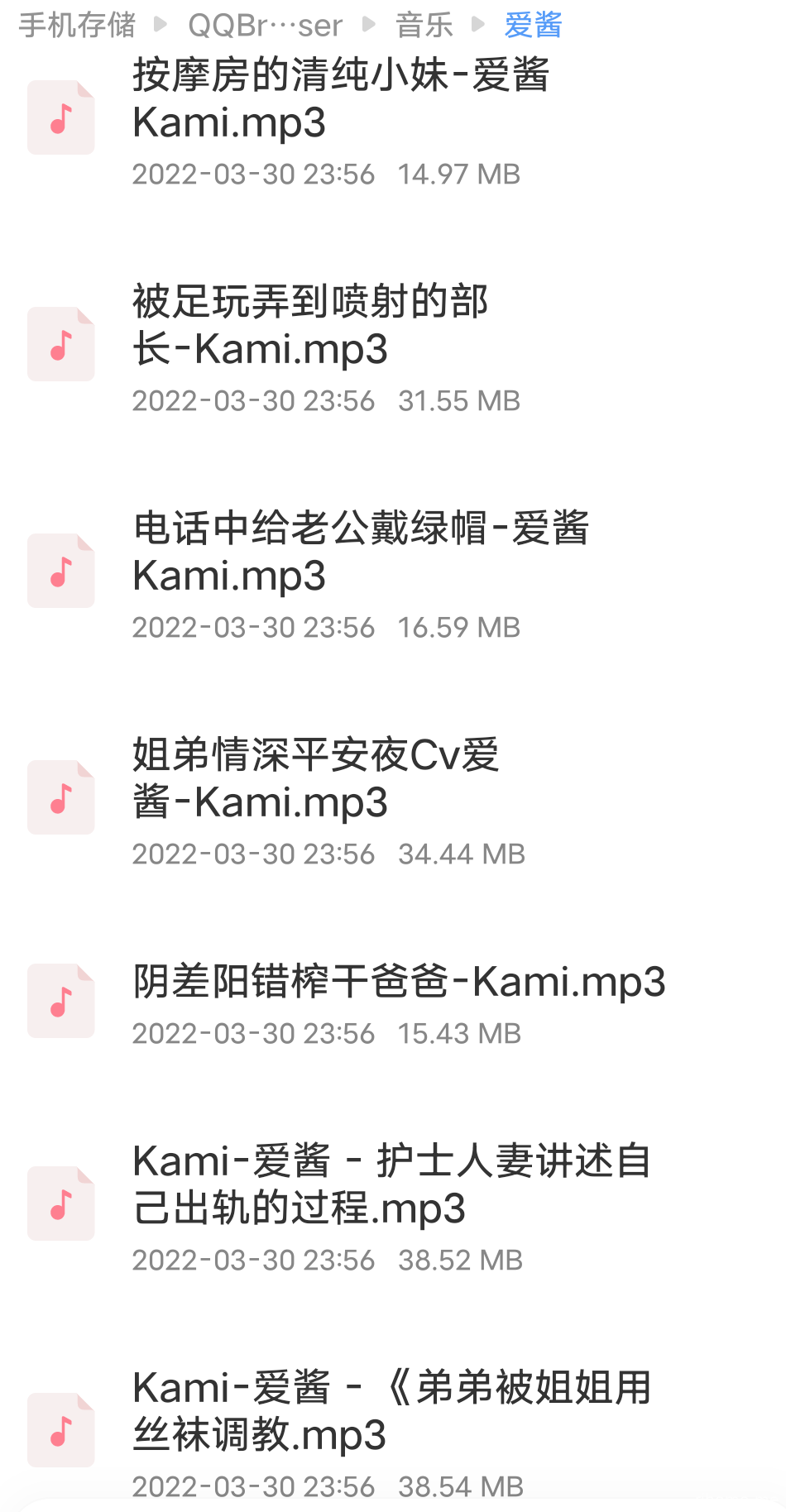Image resolution: width=786 pixels, height=1512 pixels.
Task: Click the music icon beside 弟弟被姐姐用丝袜调教 file
Action: click(60, 1431)
